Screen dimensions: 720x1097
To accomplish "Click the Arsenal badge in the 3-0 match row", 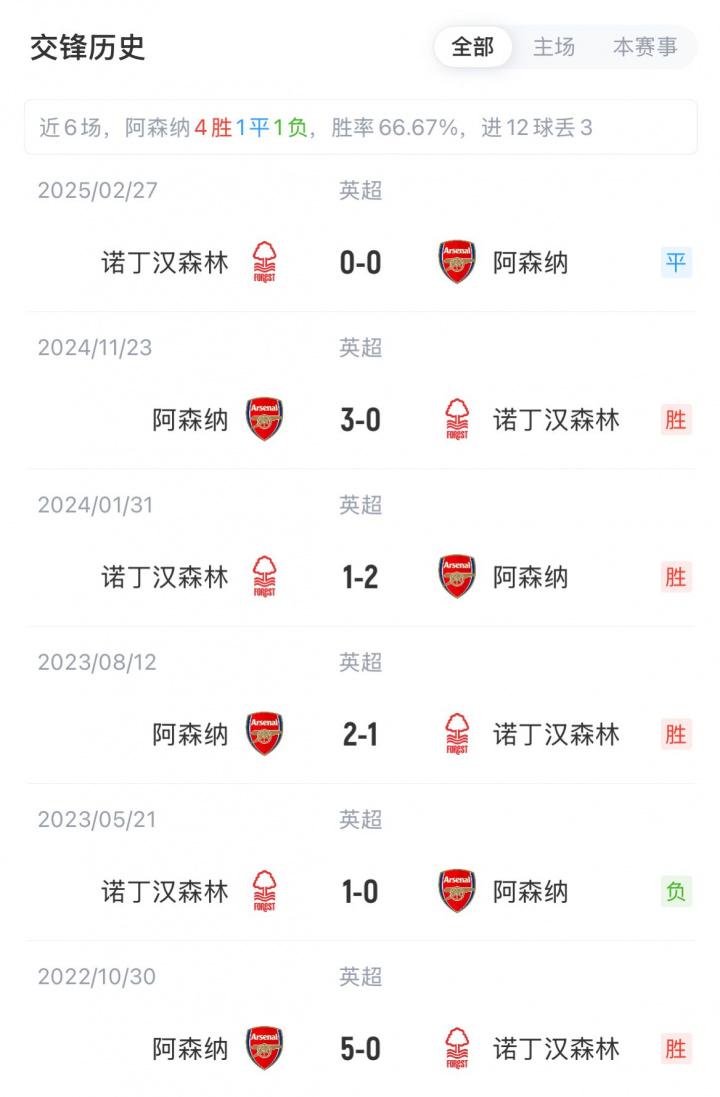I will tap(264, 419).
